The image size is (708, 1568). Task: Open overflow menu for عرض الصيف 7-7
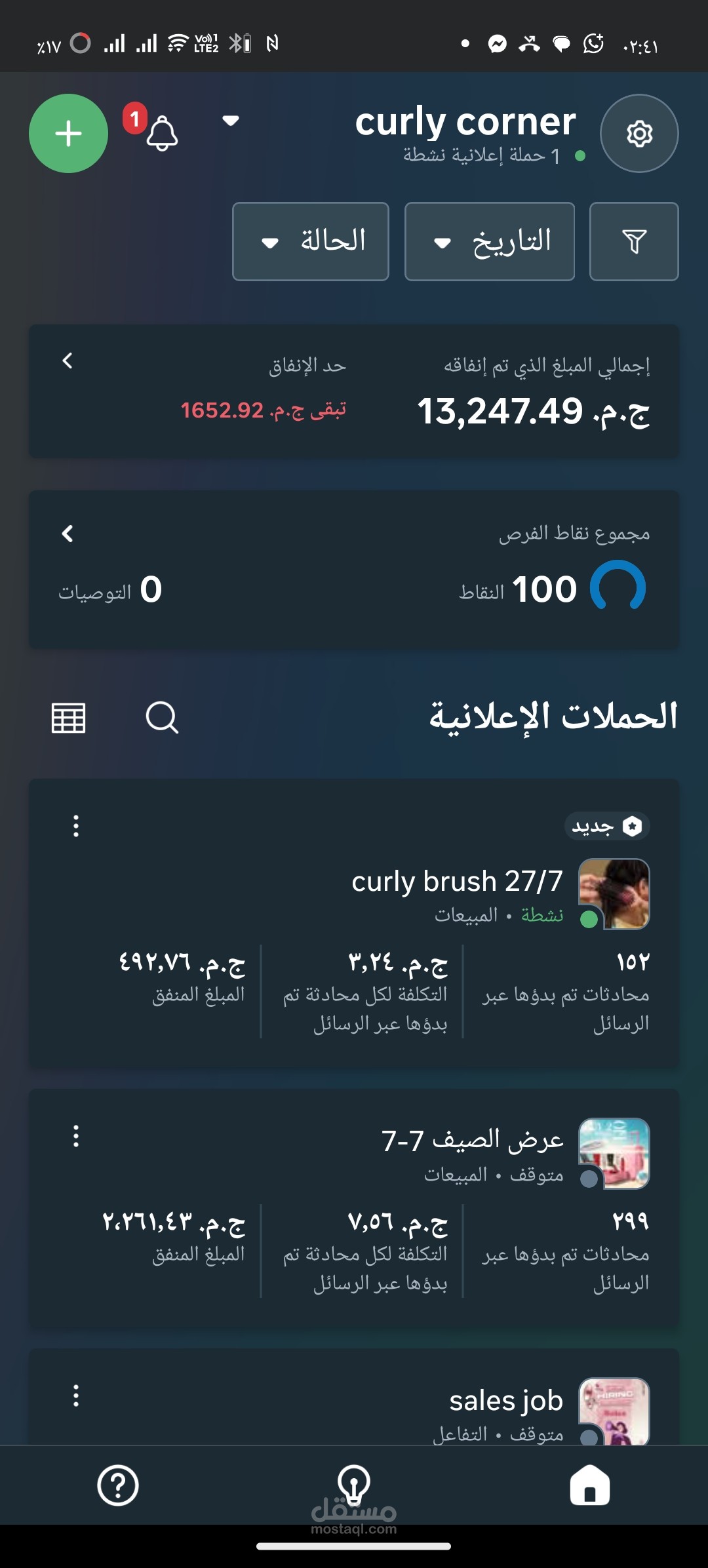[76, 1136]
